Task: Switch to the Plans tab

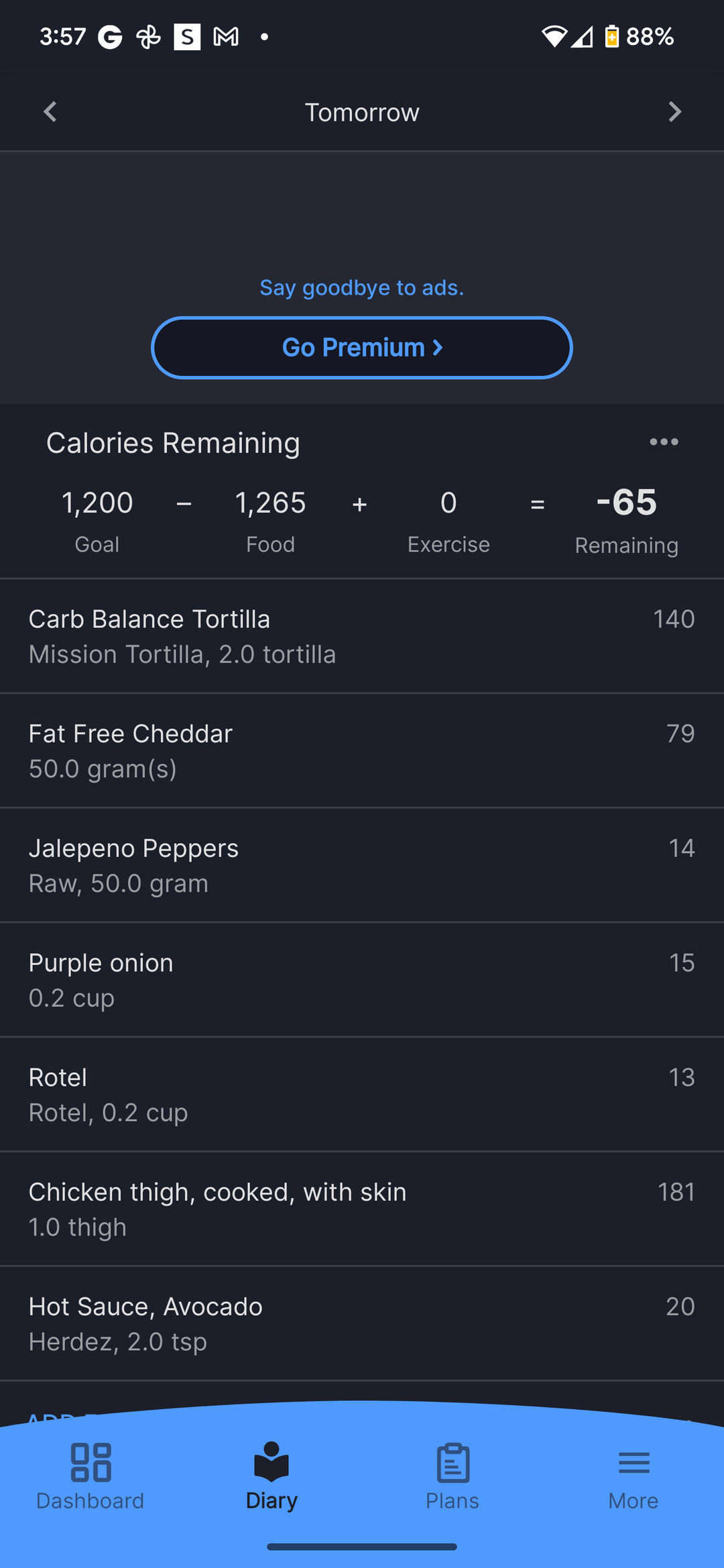Action: 452,1477
